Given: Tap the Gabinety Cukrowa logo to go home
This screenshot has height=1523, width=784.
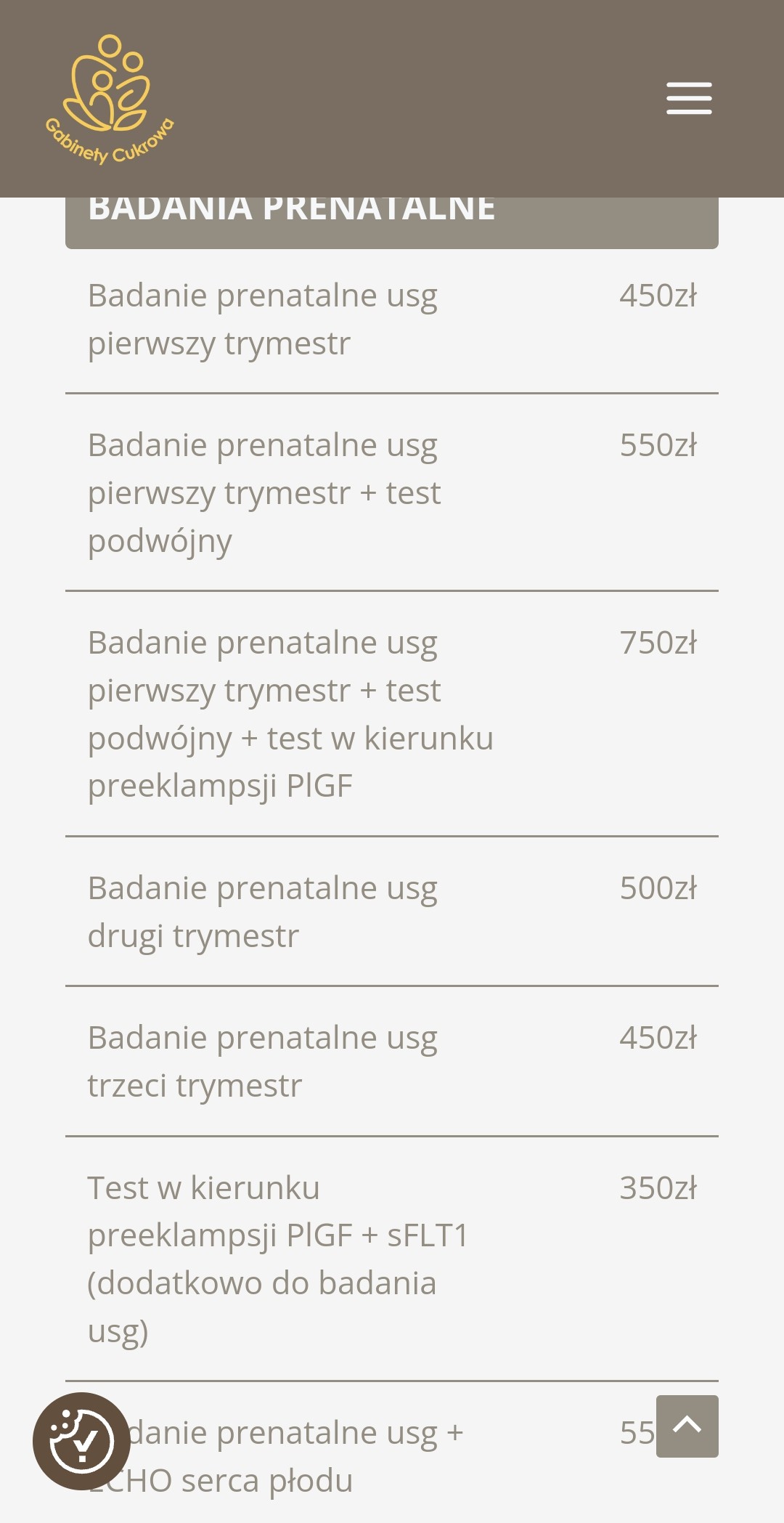Looking at the screenshot, I should (x=110, y=99).
